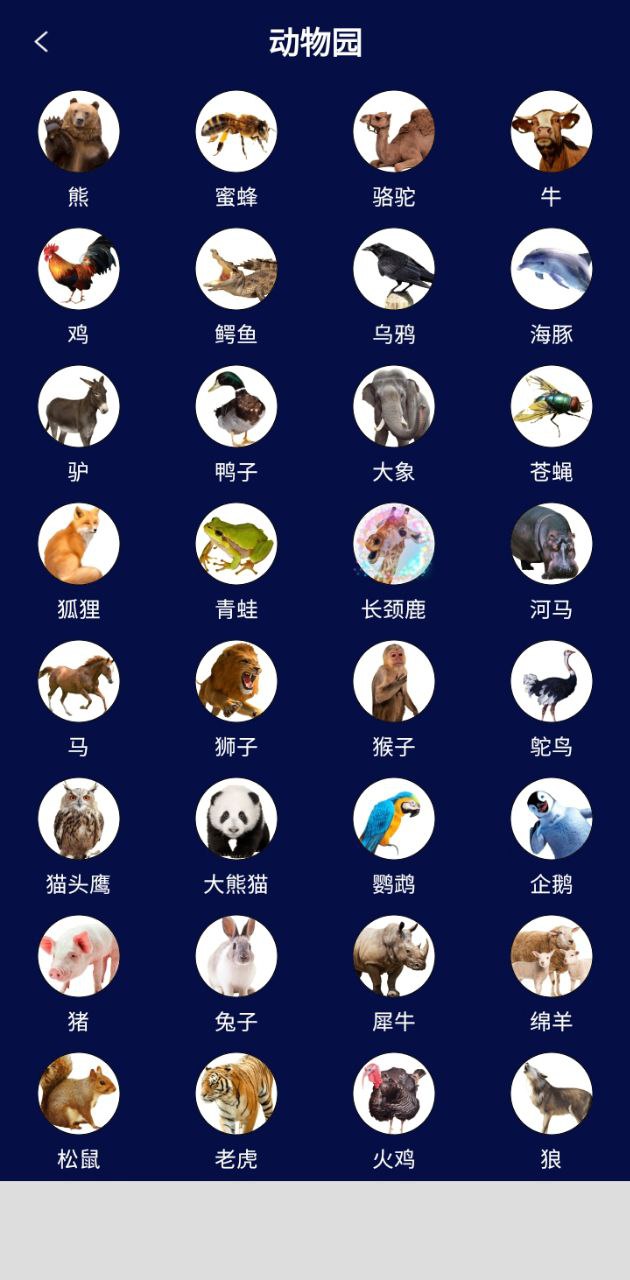Select the 企鹅 (penguin) animal
The height and width of the screenshot is (1280, 630).
551,819
